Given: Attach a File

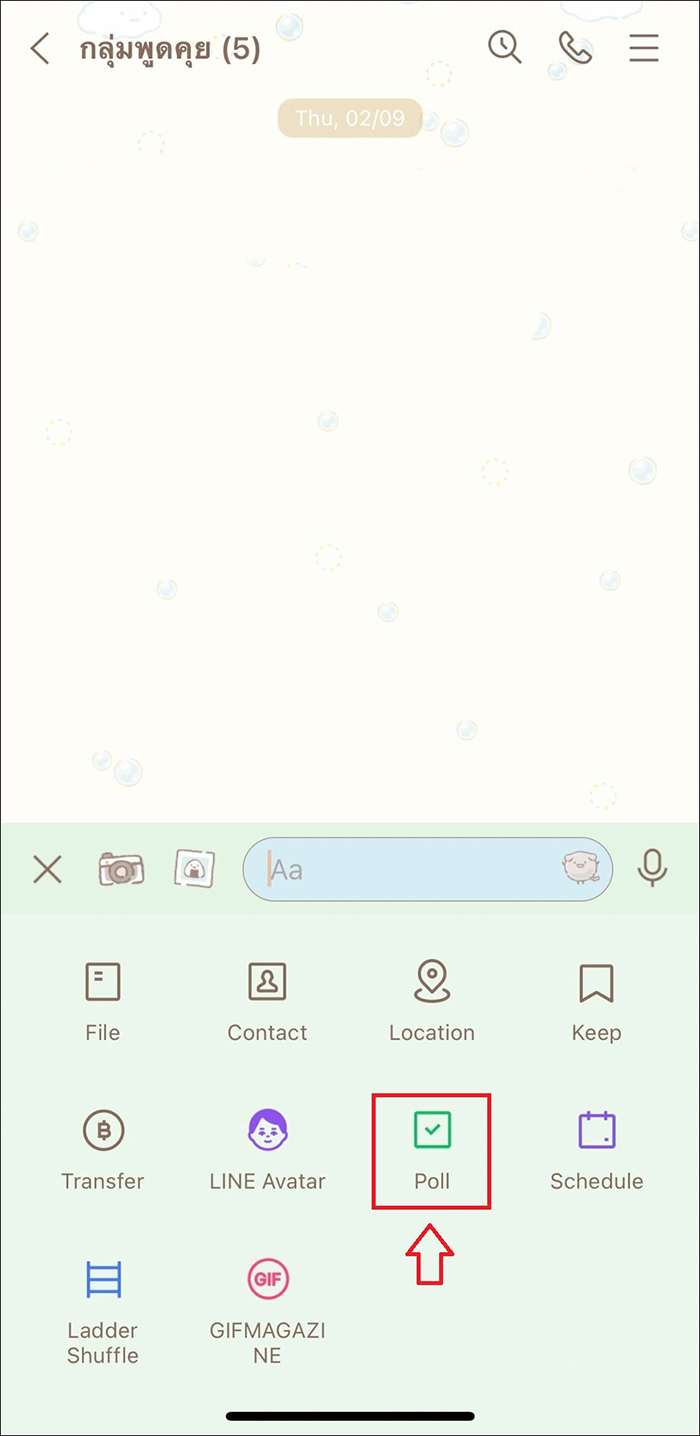Looking at the screenshot, I should click(x=103, y=1001).
